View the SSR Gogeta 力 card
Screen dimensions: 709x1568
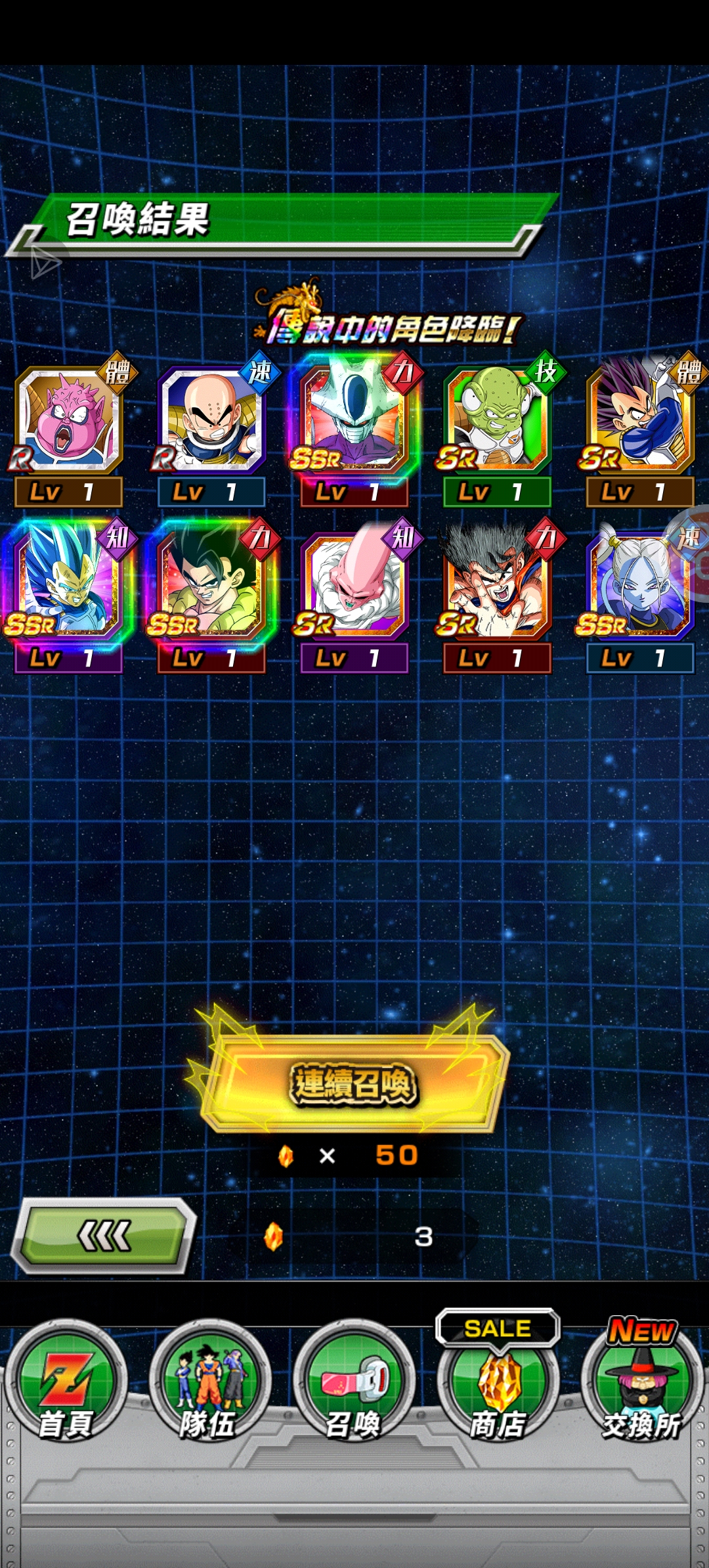pyautogui.click(x=211, y=586)
